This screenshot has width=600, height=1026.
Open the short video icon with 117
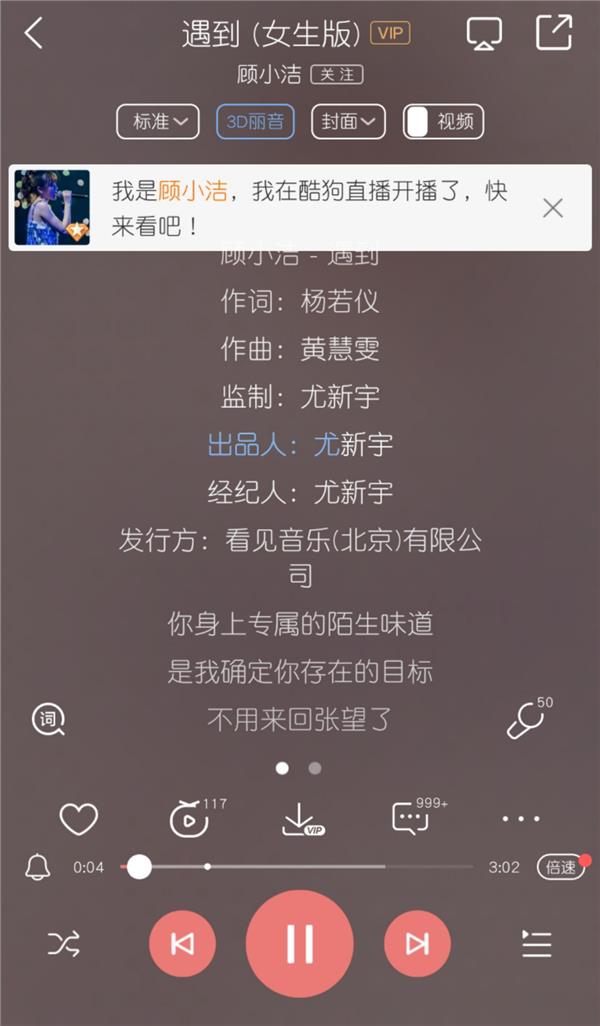pyautogui.click(x=189, y=820)
